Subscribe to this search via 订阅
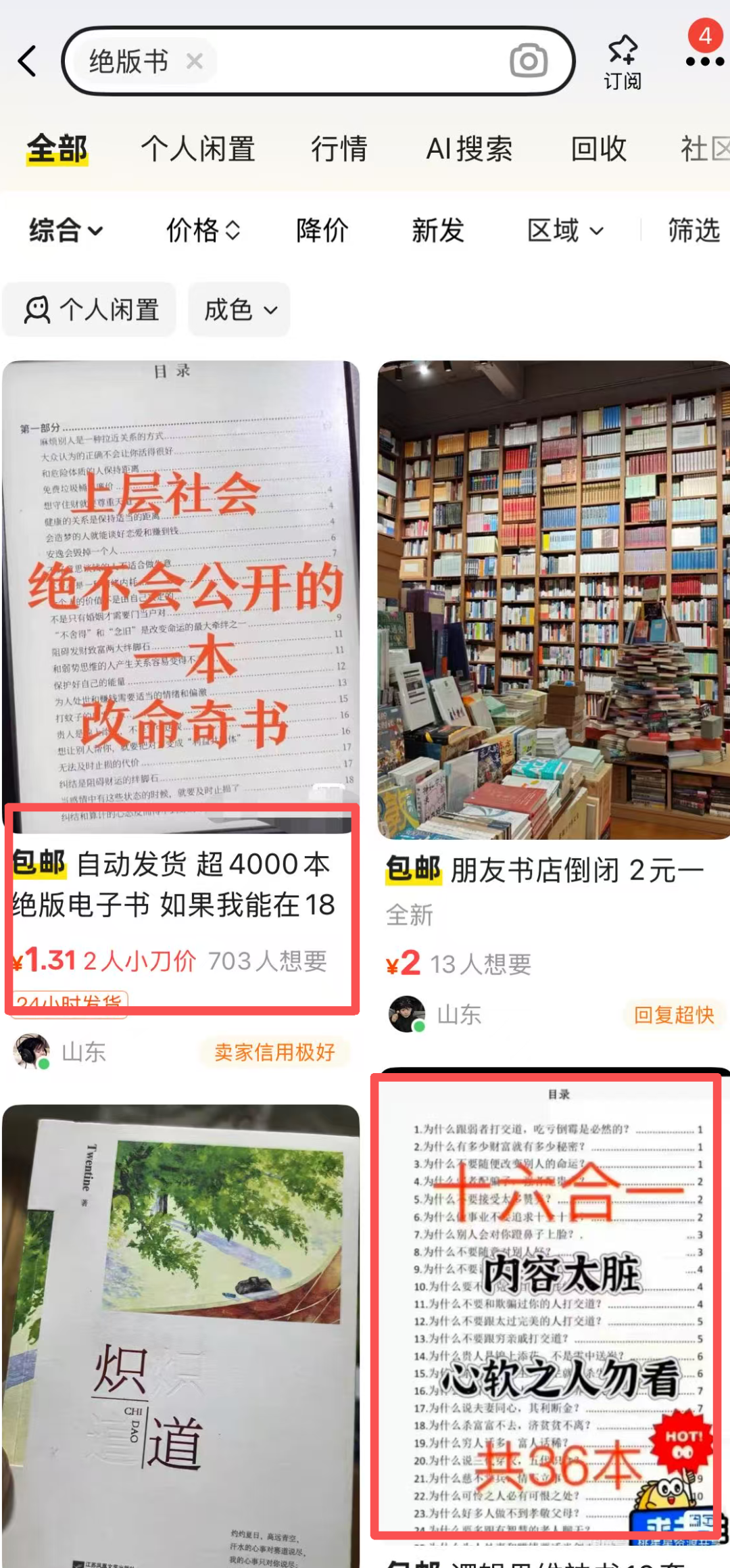Screen dimensions: 730x1568 point(622,62)
